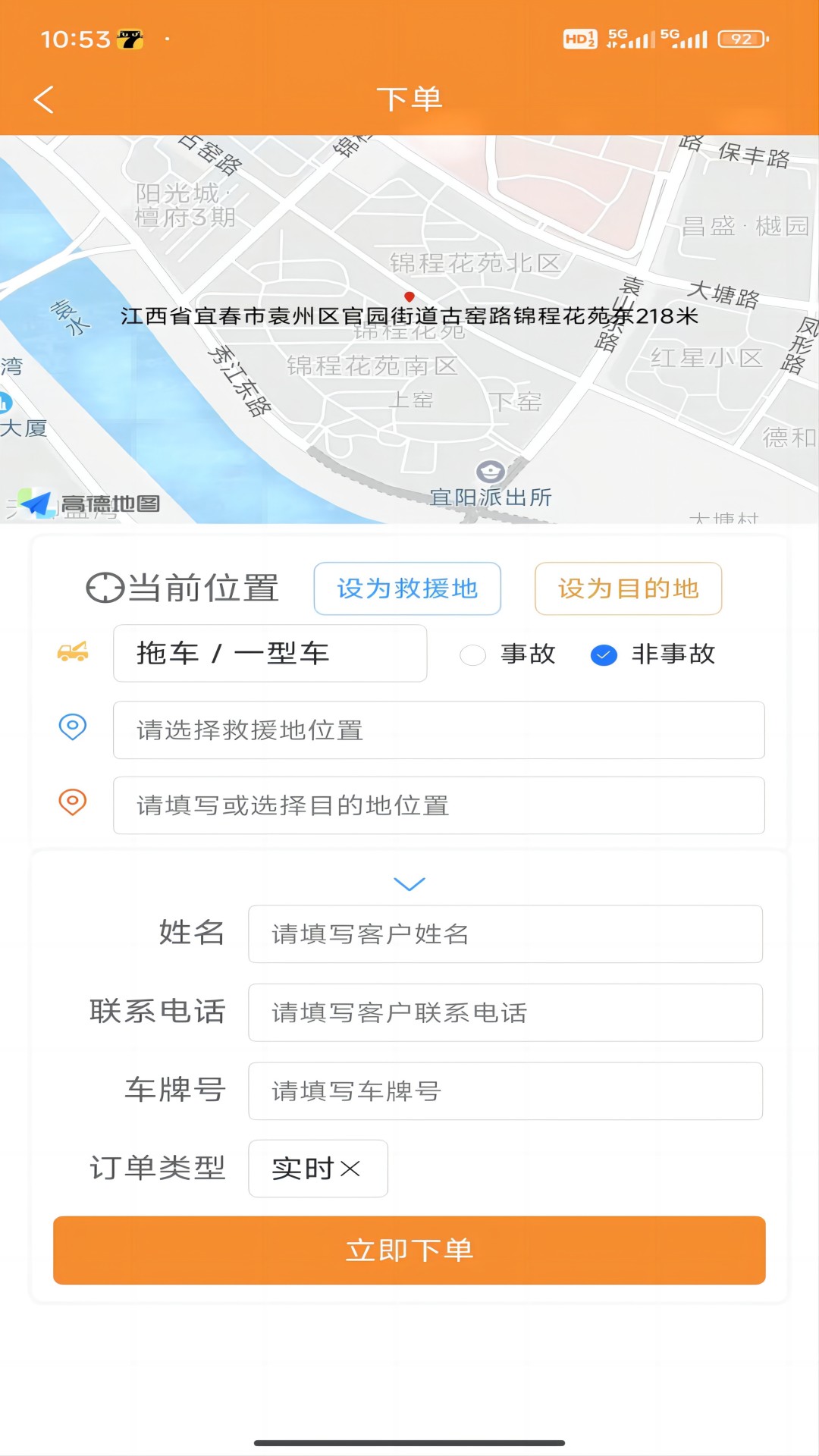Tap the back arrow to exit 下单 page
Viewport: 819px width, 1456px height.
(x=43, y=99)
